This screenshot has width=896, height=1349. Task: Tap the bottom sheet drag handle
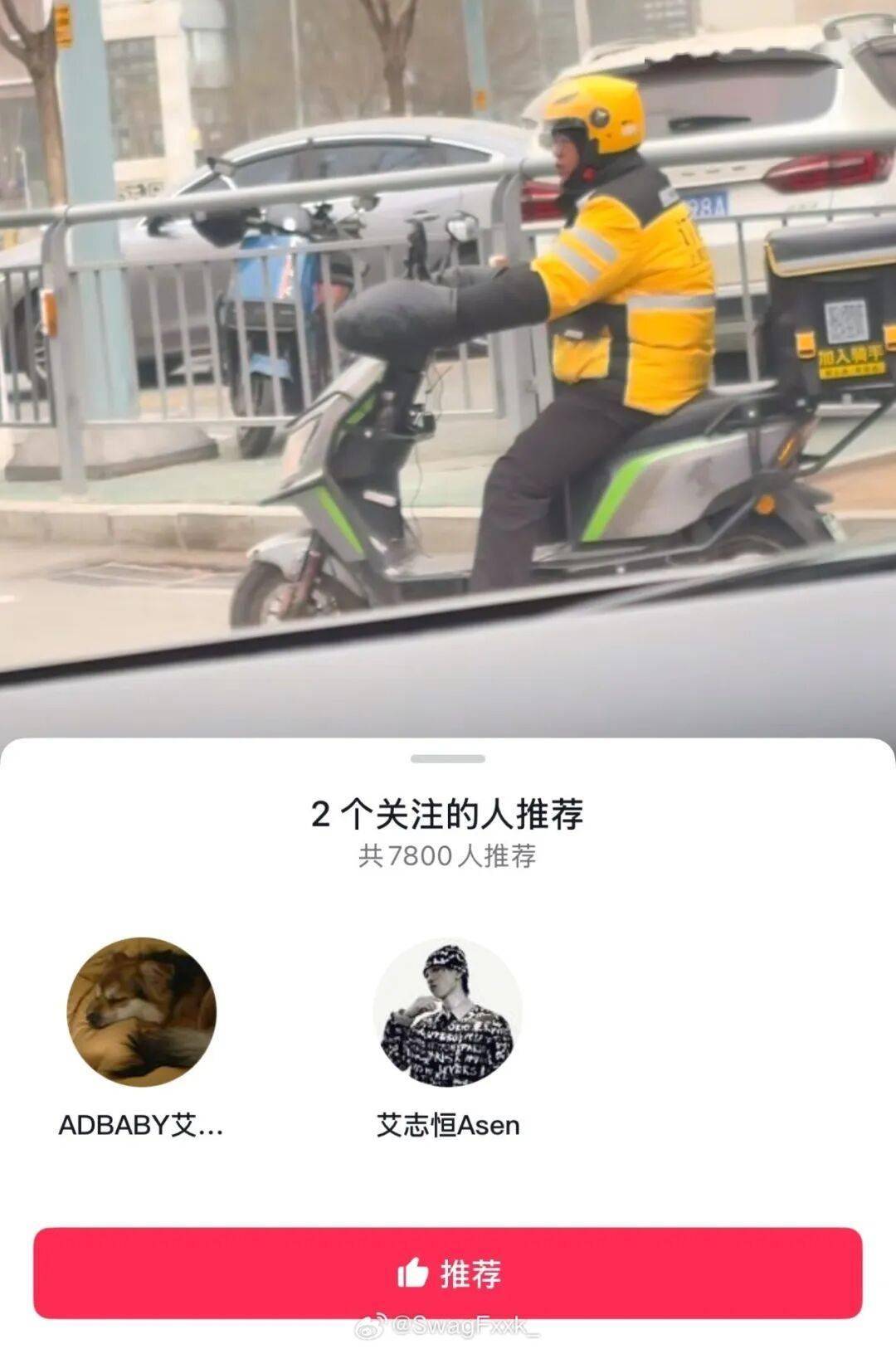[x=448, y=758]
